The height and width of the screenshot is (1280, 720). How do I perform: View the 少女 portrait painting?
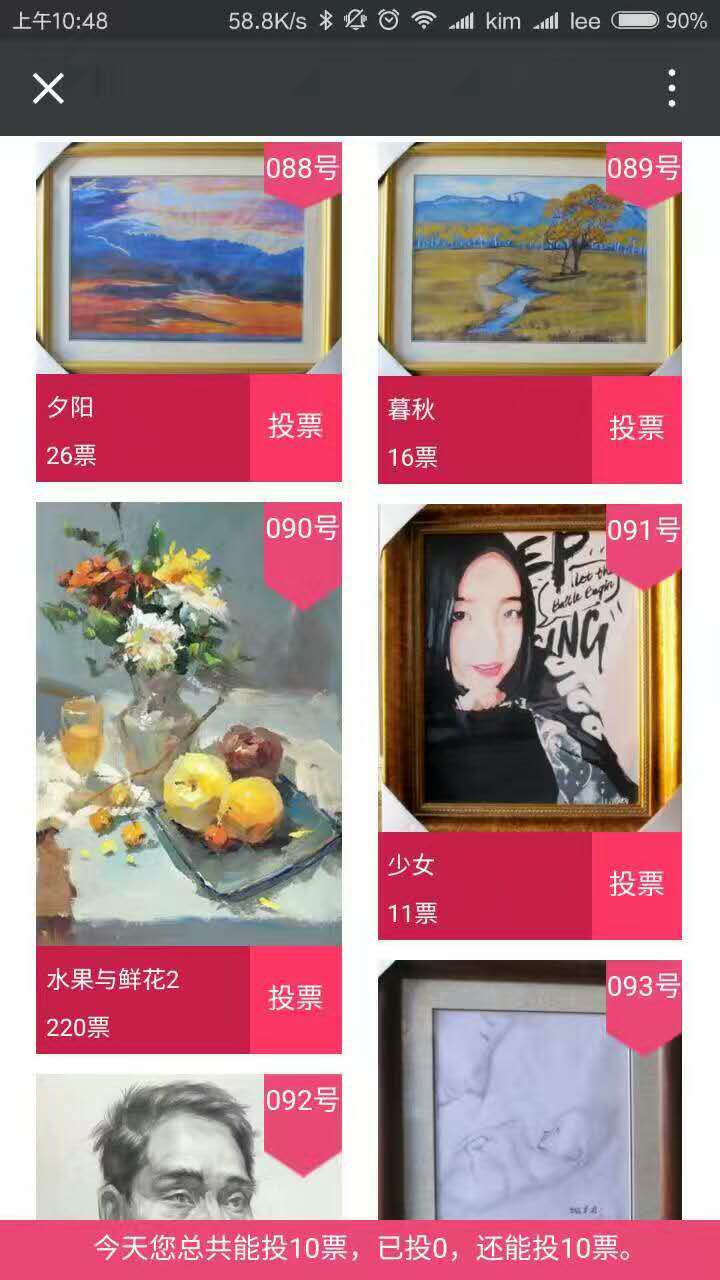(529, 668)
